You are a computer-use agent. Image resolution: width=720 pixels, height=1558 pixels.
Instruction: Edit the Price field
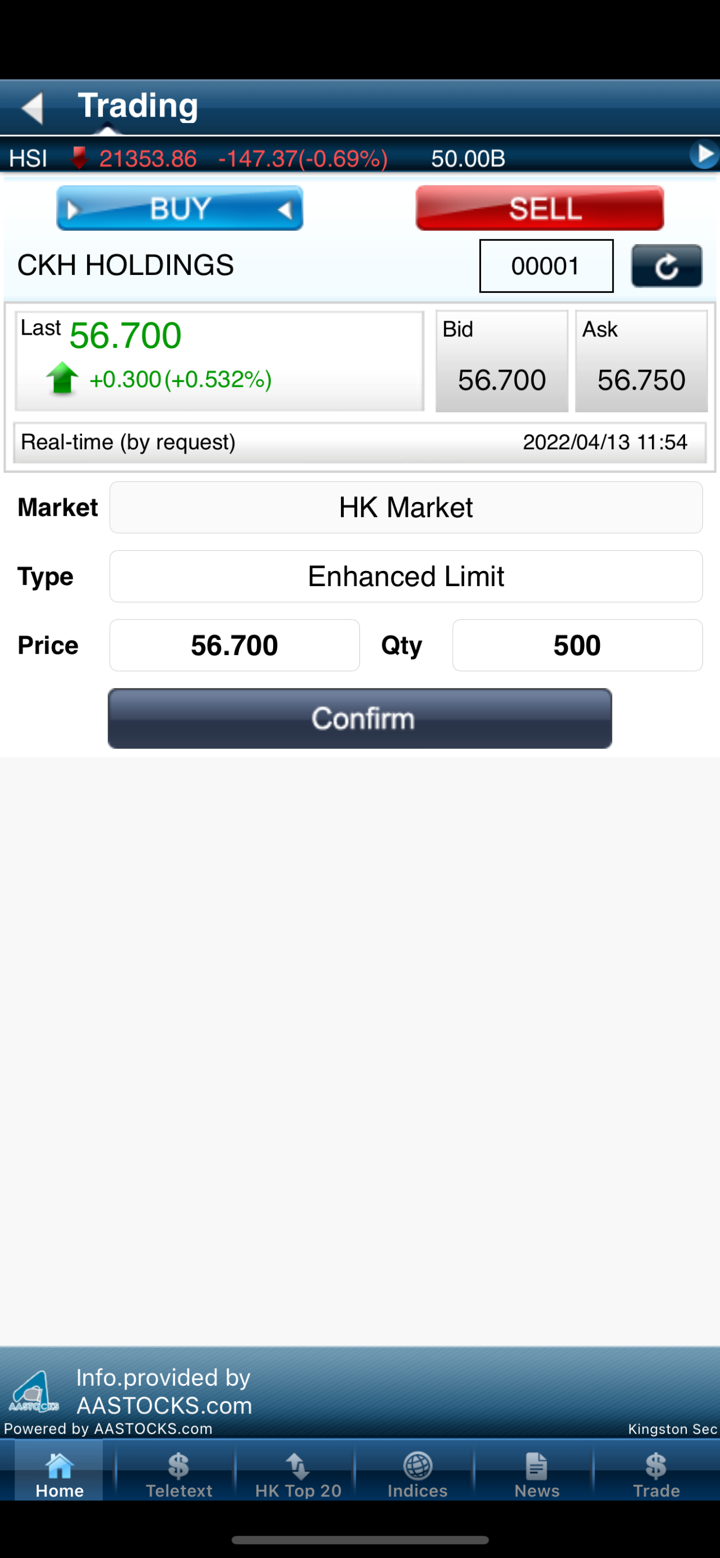point(234,645)
